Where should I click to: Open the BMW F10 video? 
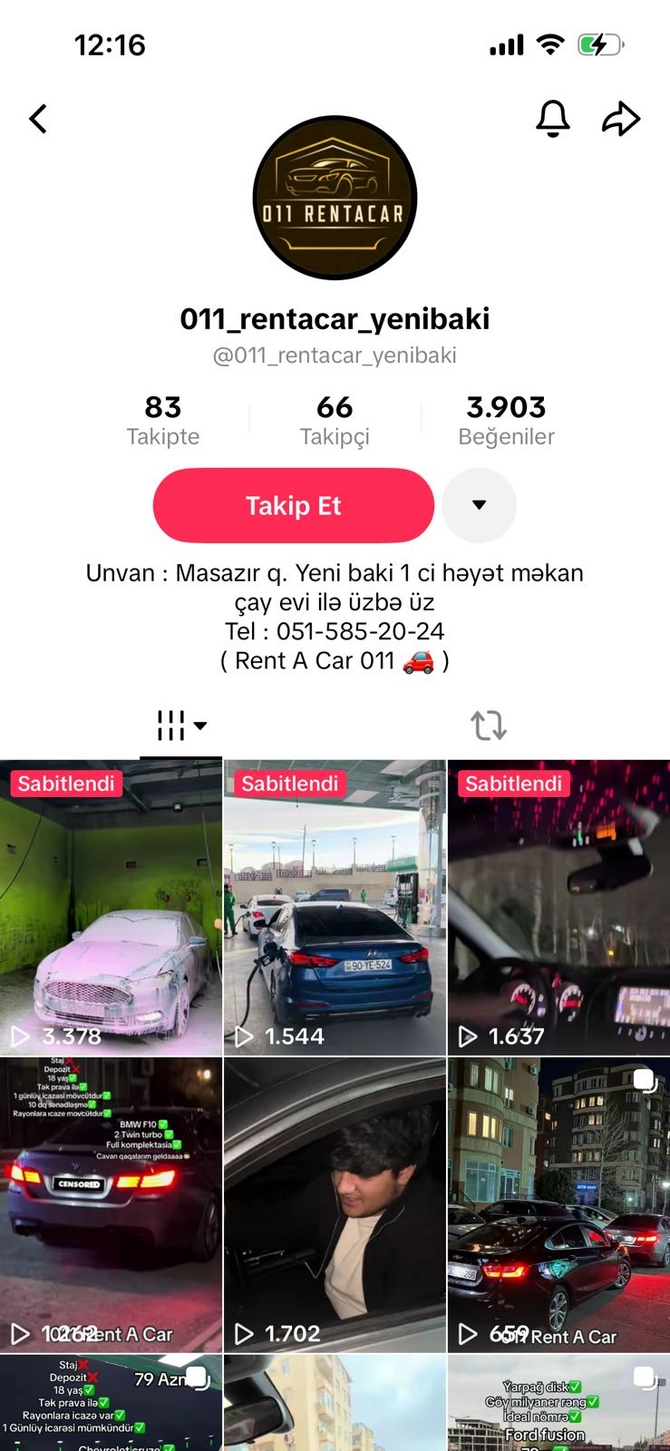click(111, 1205)
